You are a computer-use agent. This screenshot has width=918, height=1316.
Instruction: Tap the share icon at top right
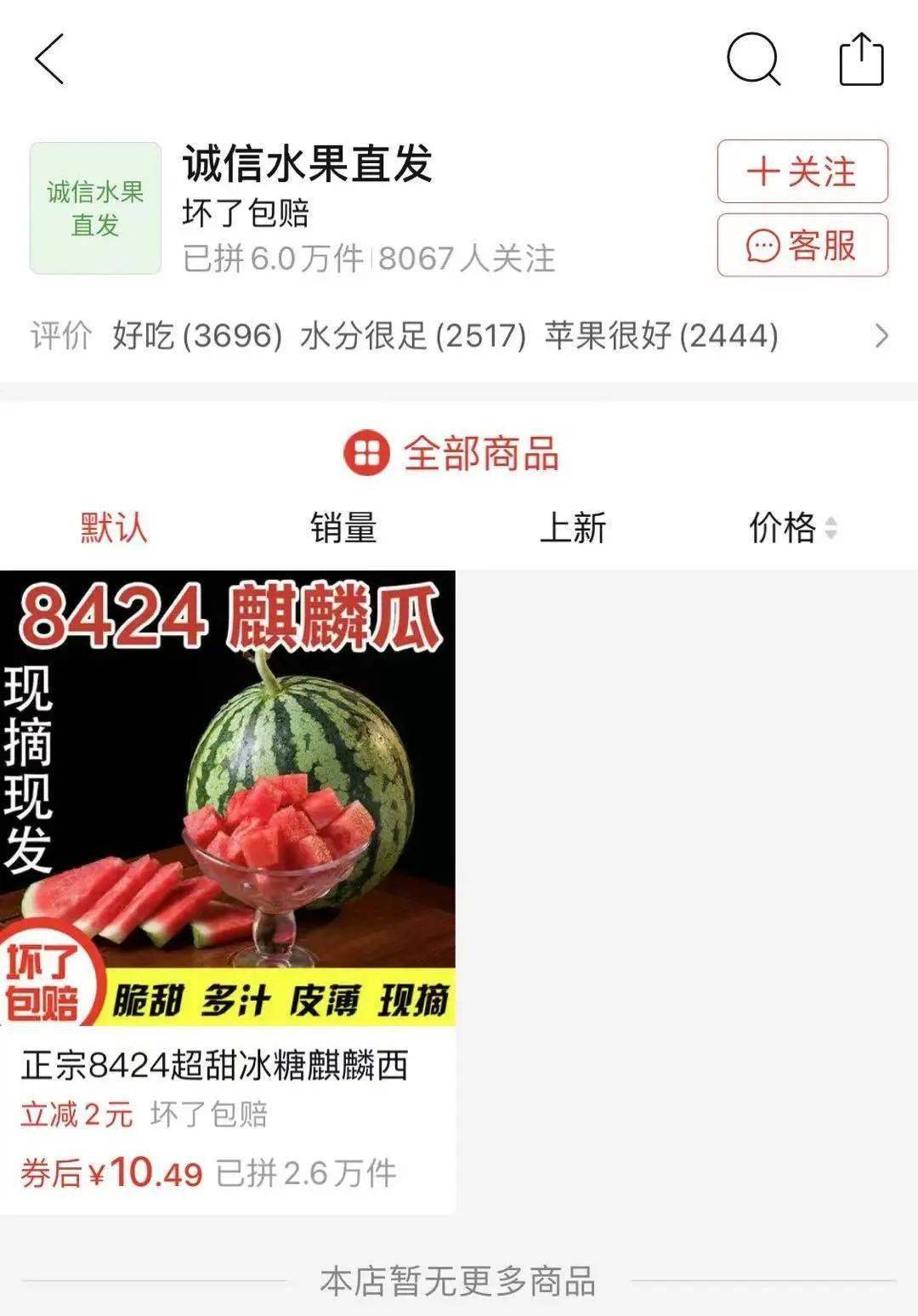pos(861,60)
